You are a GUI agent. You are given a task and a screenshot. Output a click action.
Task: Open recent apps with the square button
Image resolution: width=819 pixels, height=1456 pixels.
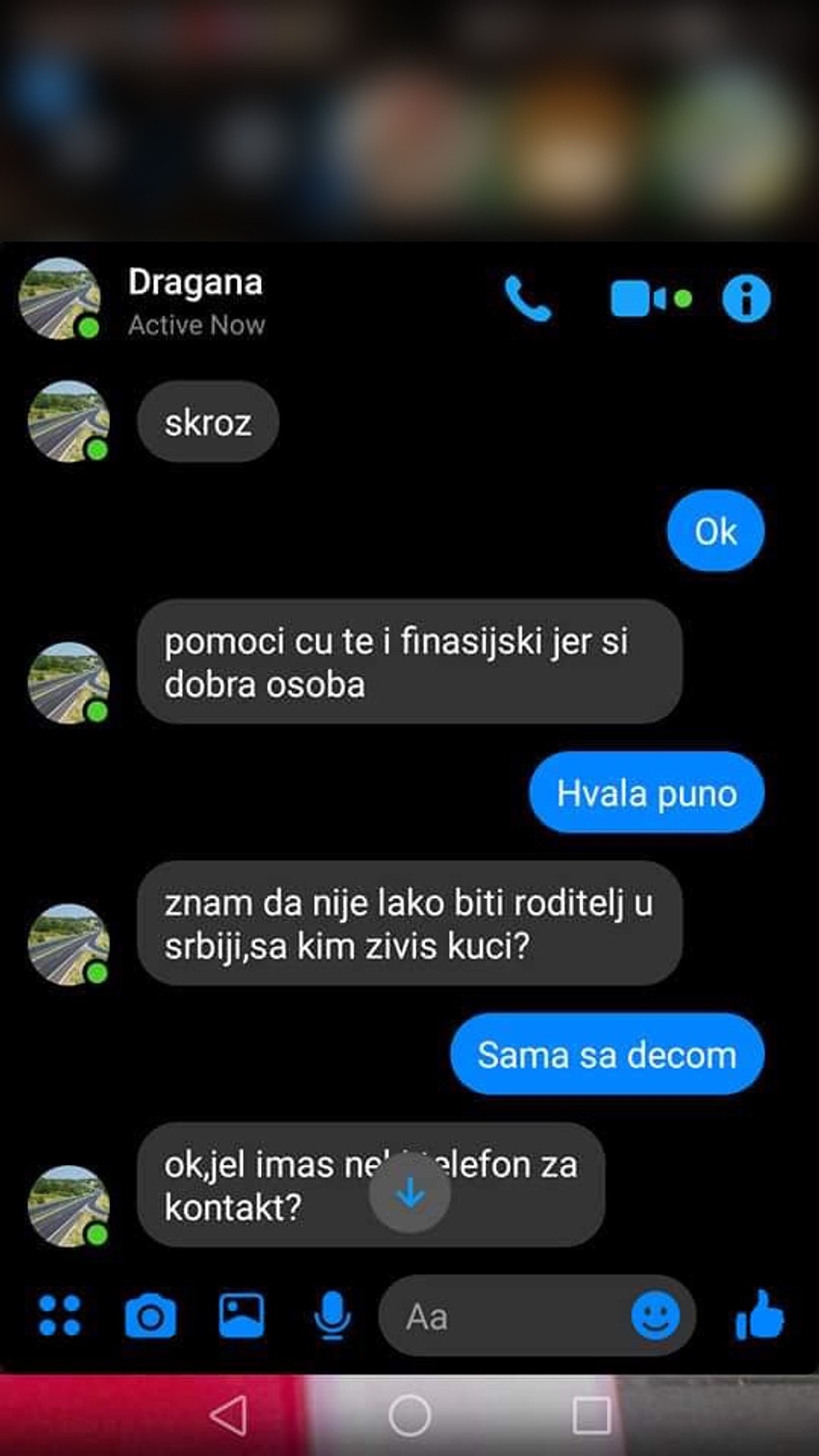(x=588, y=1413)
